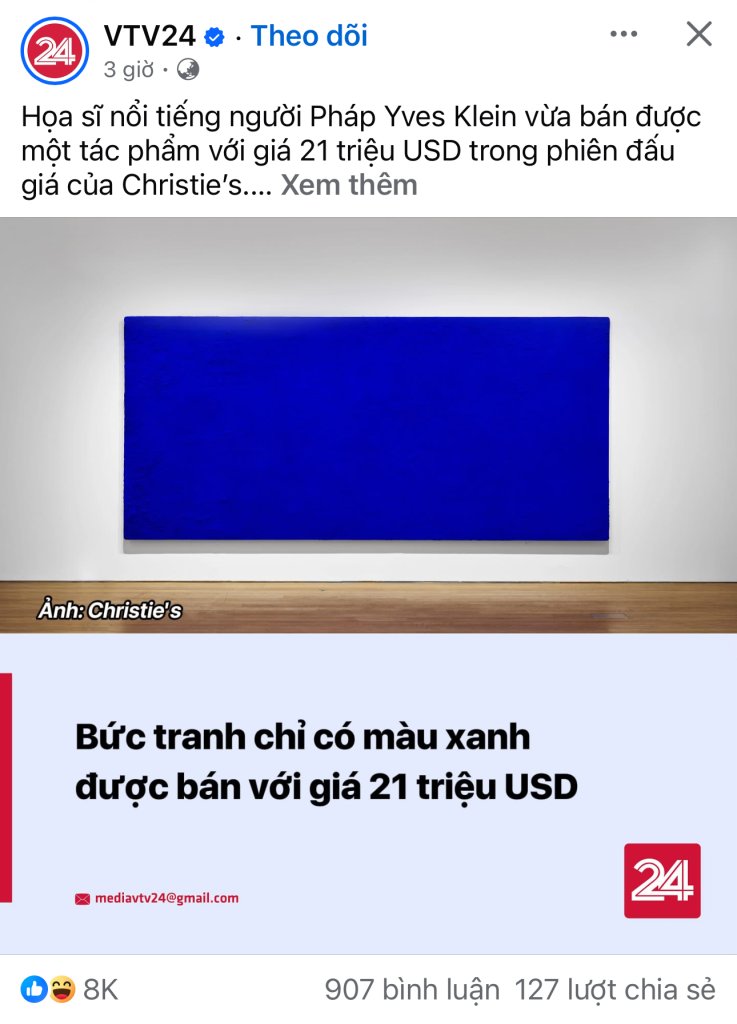
Task: Expand caption with Xem thêm
Action: 348,185
